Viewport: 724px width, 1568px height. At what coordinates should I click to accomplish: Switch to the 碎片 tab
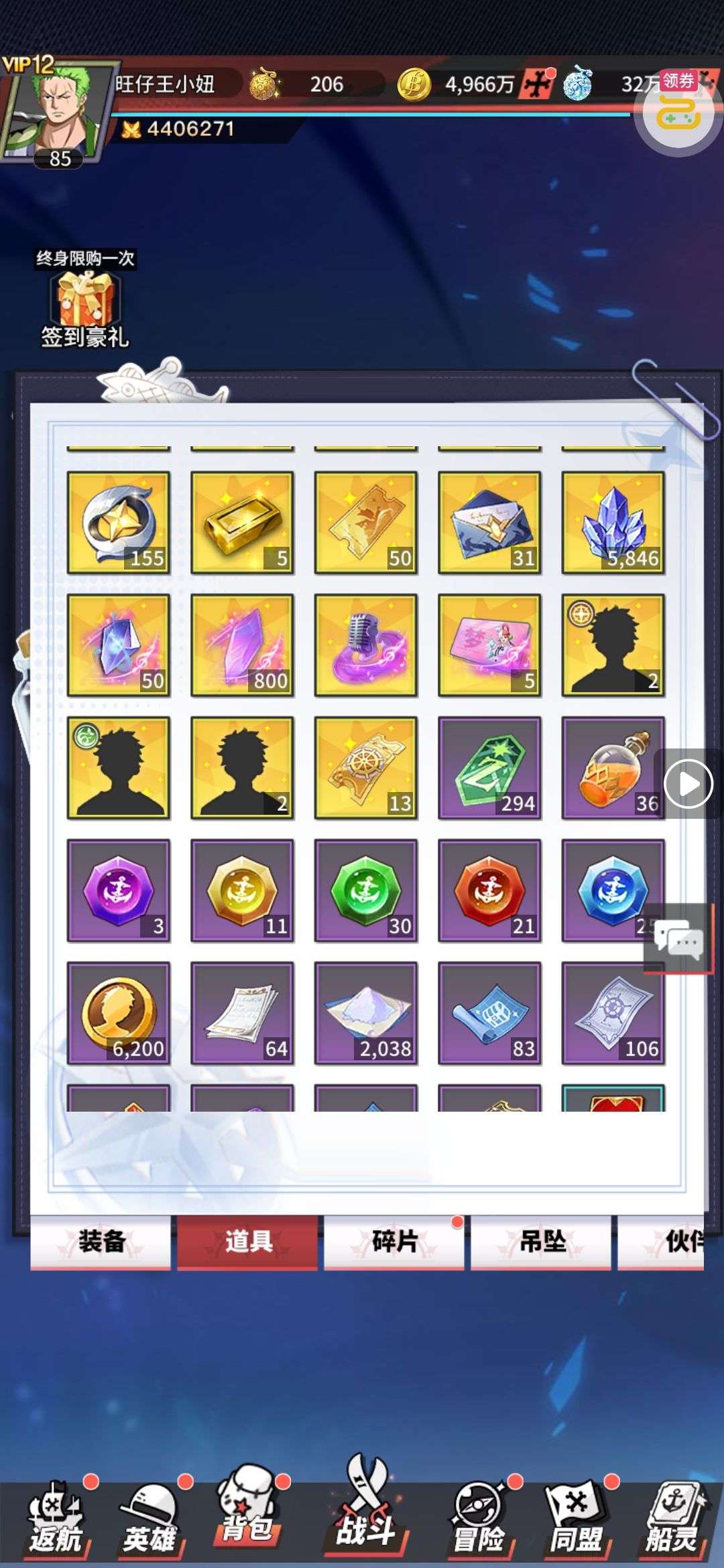coord(394,1242)
